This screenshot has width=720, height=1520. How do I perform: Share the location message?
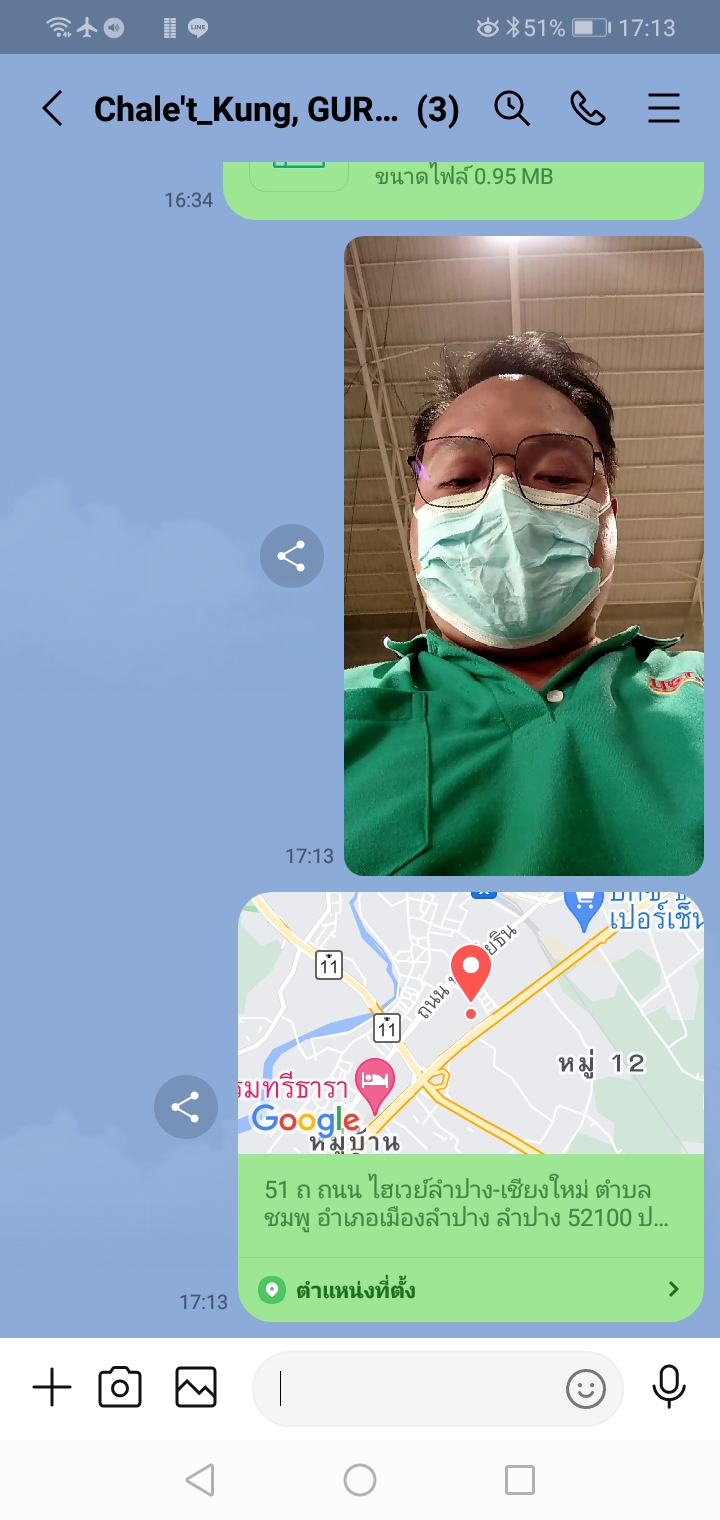coord(185,1107)
